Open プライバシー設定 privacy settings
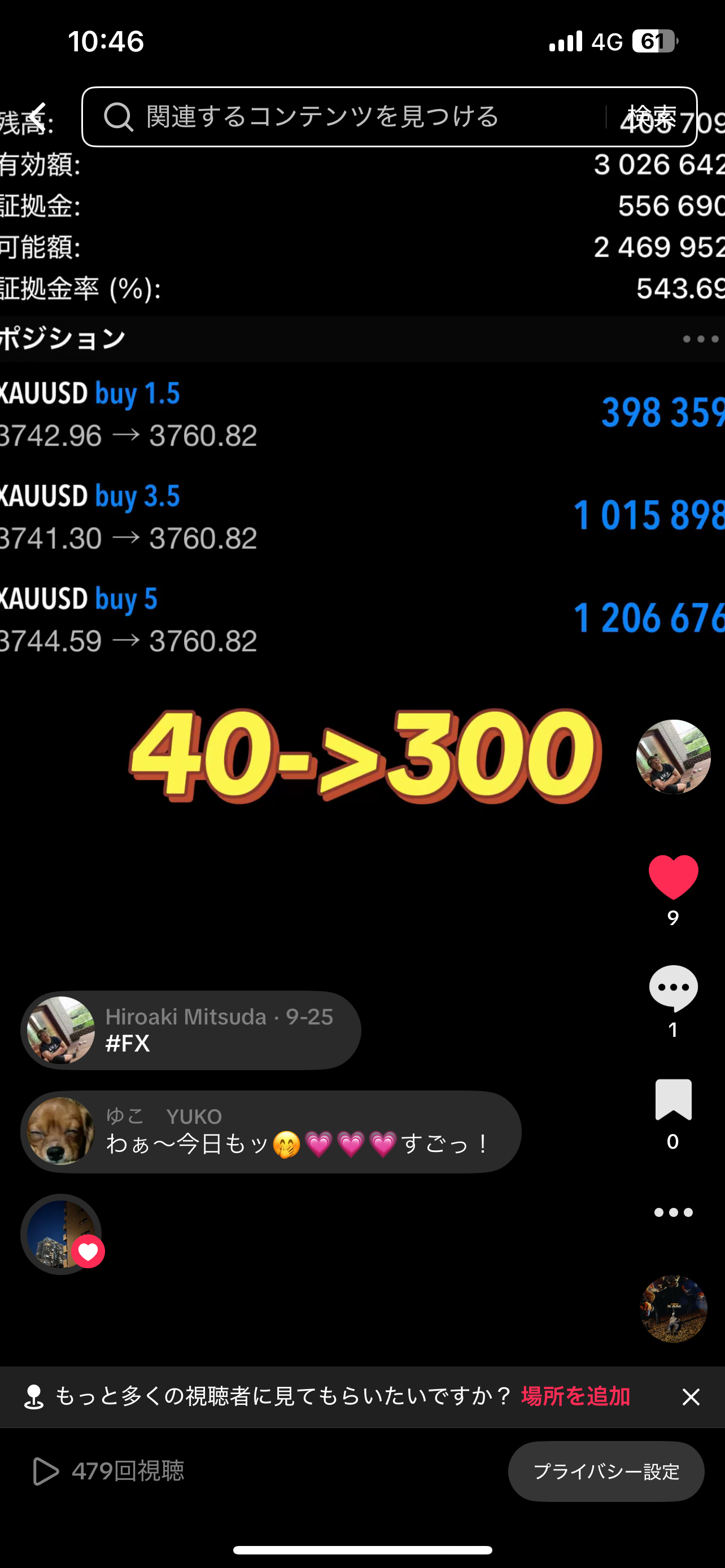 606,1472
